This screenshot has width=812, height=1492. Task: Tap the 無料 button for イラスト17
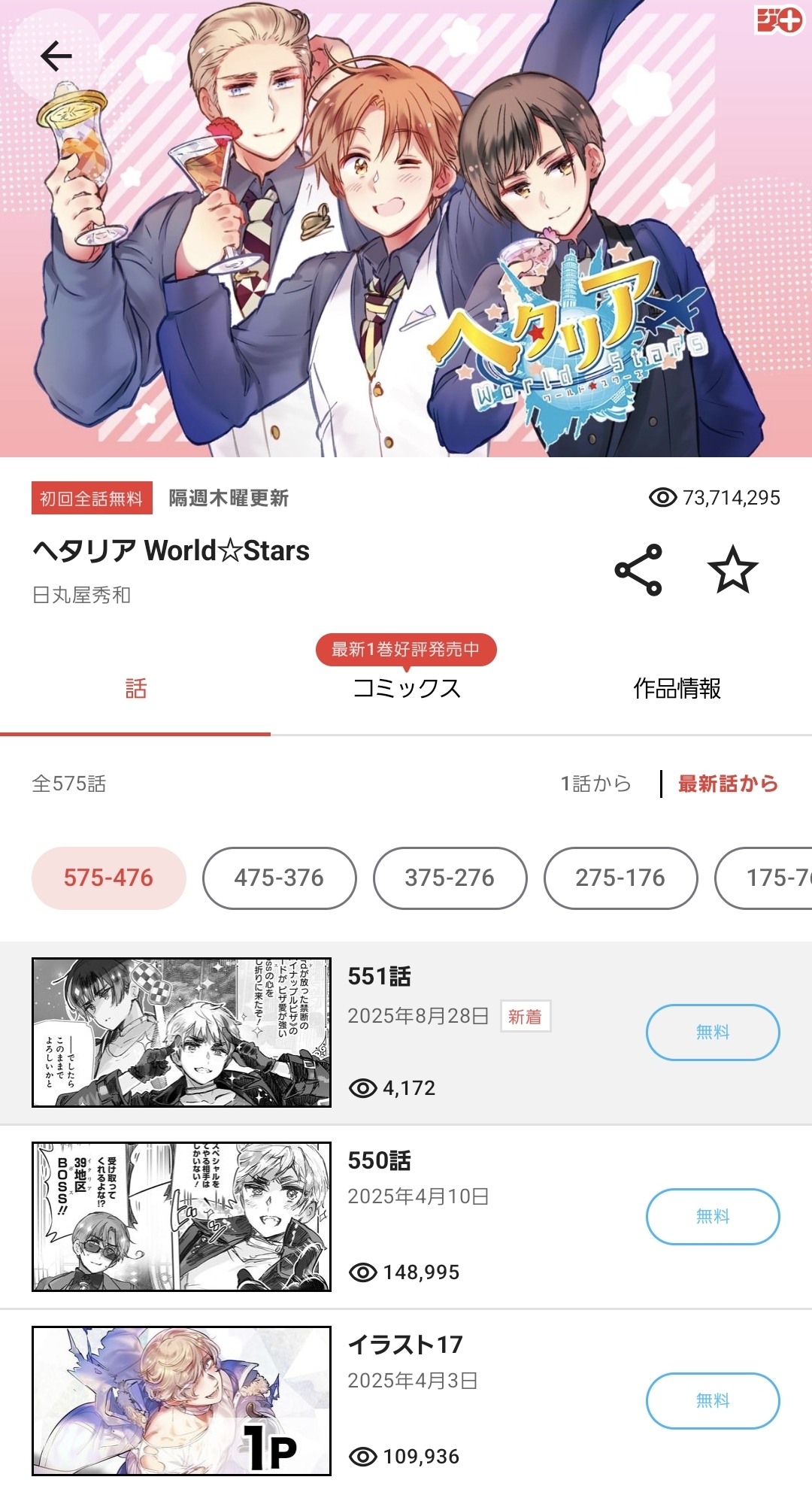[713, 1401]
